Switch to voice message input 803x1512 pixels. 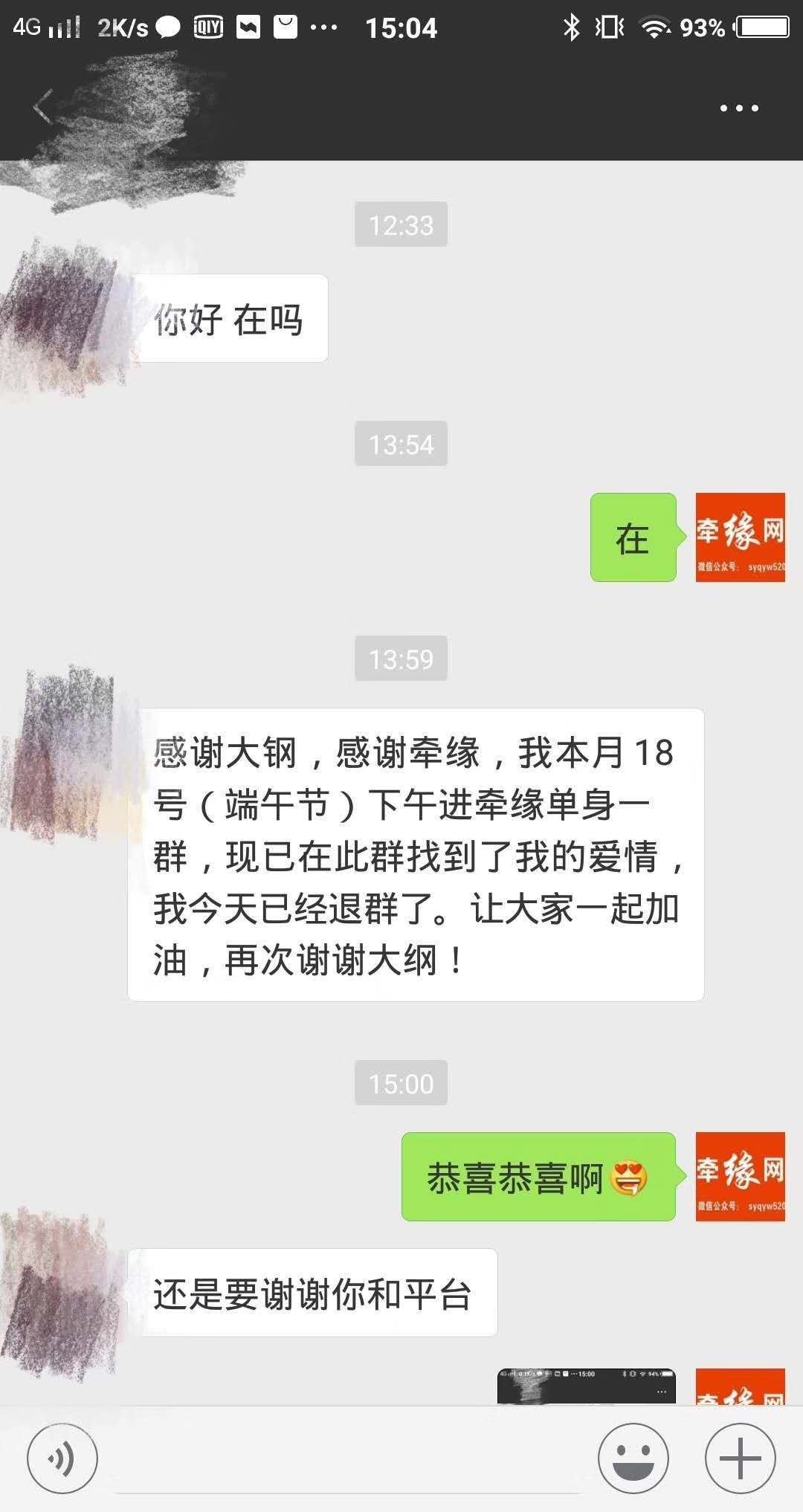(62, 1459)
